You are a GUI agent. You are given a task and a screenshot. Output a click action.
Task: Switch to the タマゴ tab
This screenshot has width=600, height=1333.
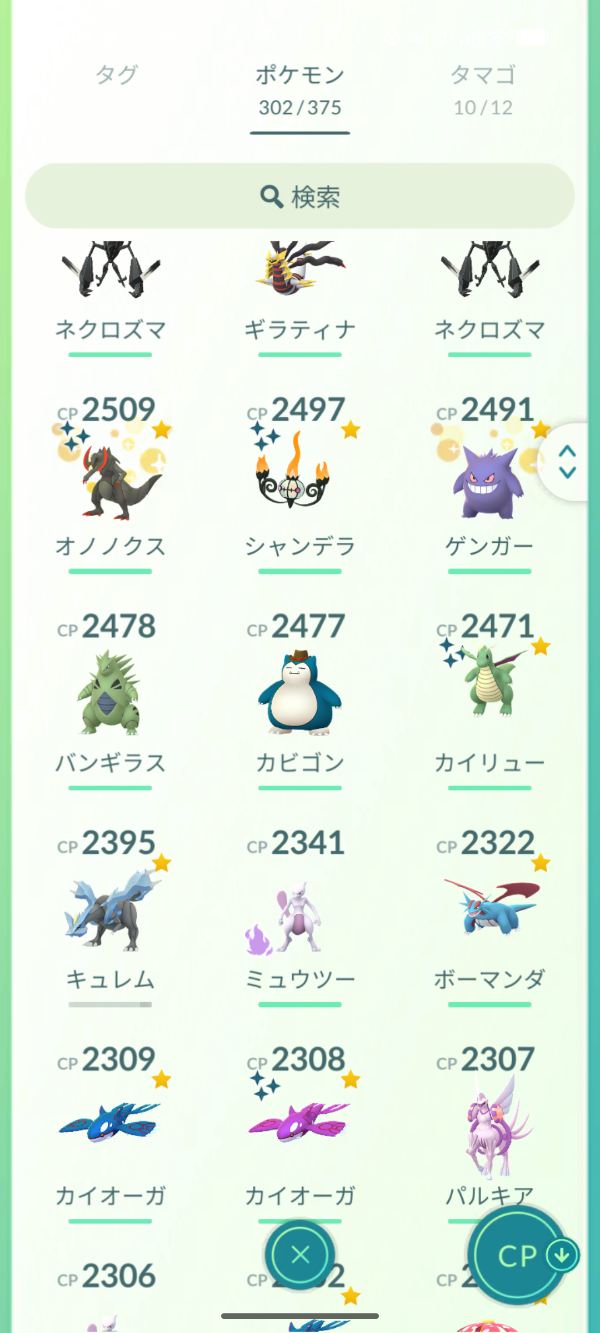[483, 88]
